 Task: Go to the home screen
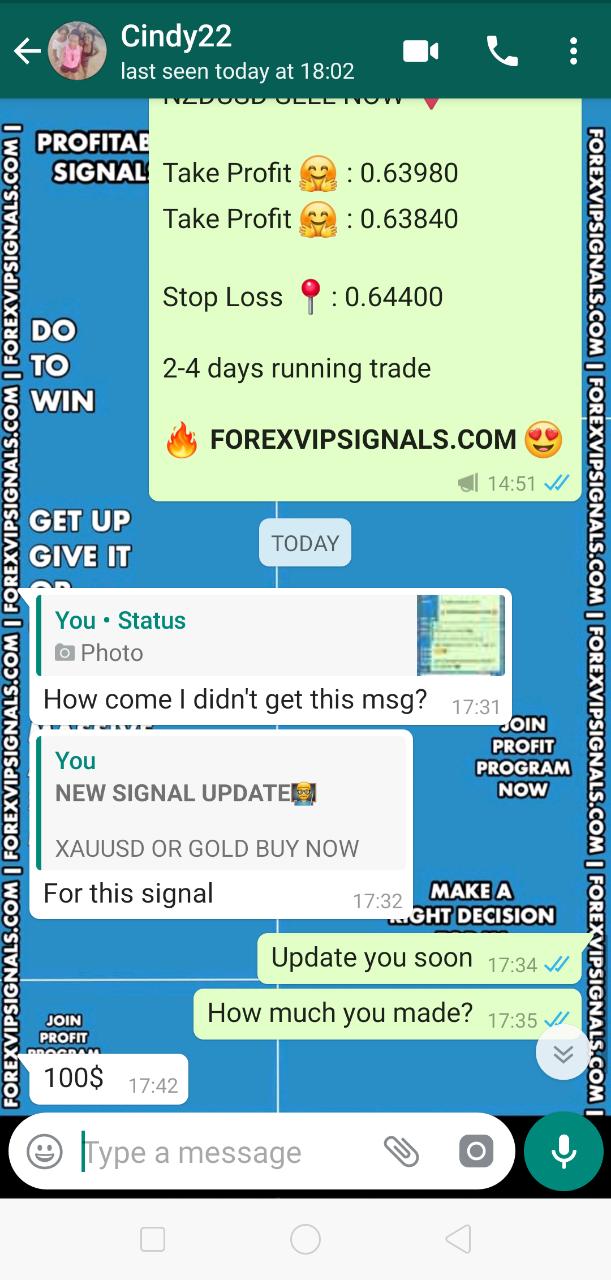pyautogui.click(x=305, y=1240)
